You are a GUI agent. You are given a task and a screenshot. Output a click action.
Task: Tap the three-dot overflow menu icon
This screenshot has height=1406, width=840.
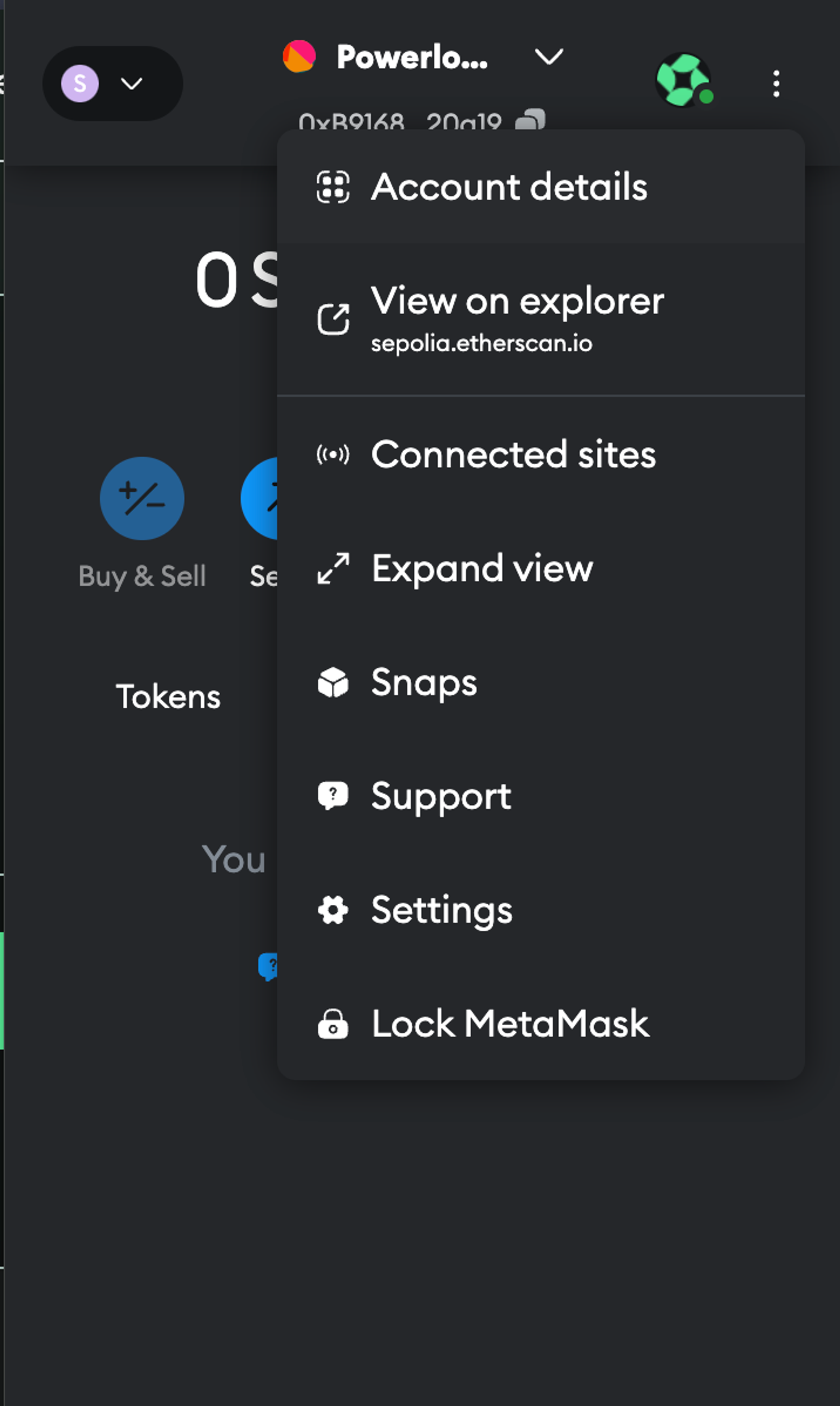click(776, 84)
